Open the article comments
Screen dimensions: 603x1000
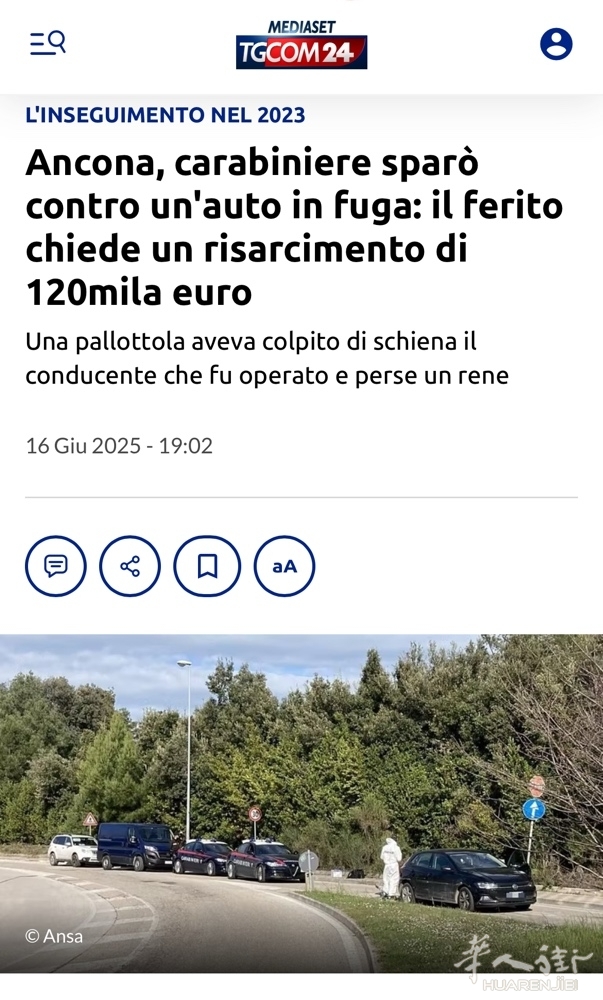click(x=56, y=566)
